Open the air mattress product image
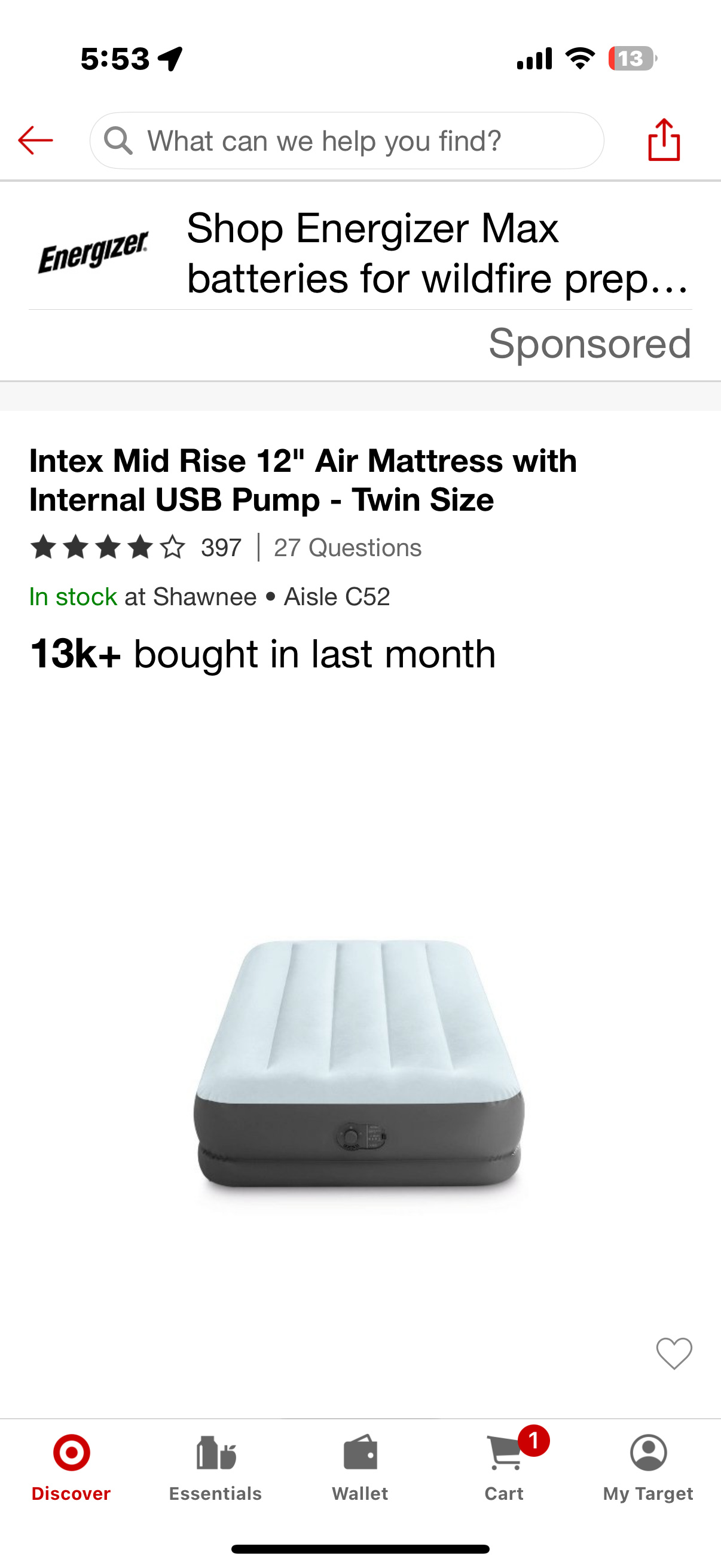721x1568 pixels. click(359, 1065)
